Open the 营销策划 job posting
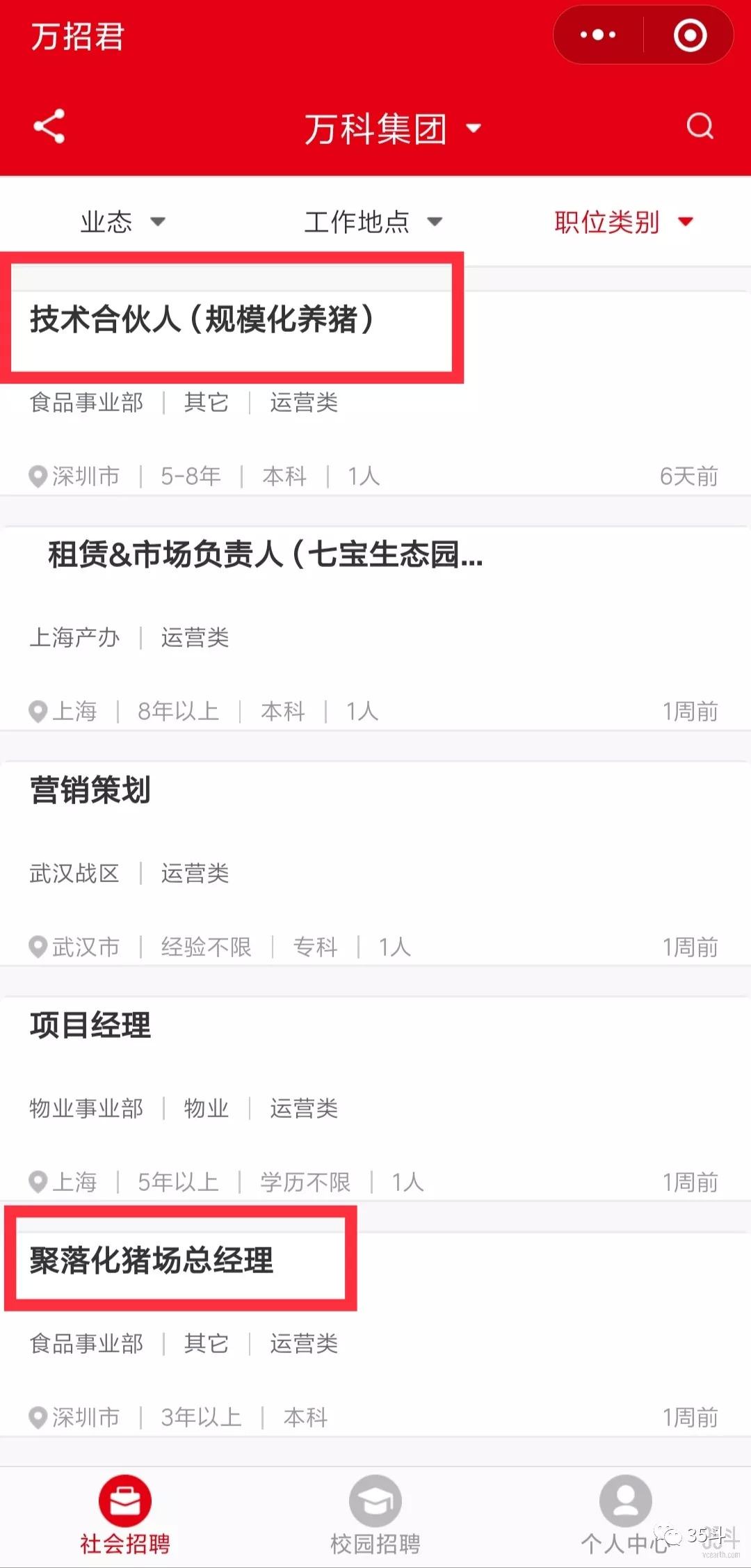This screenshot has height=1568, width=751. (90, 790)
